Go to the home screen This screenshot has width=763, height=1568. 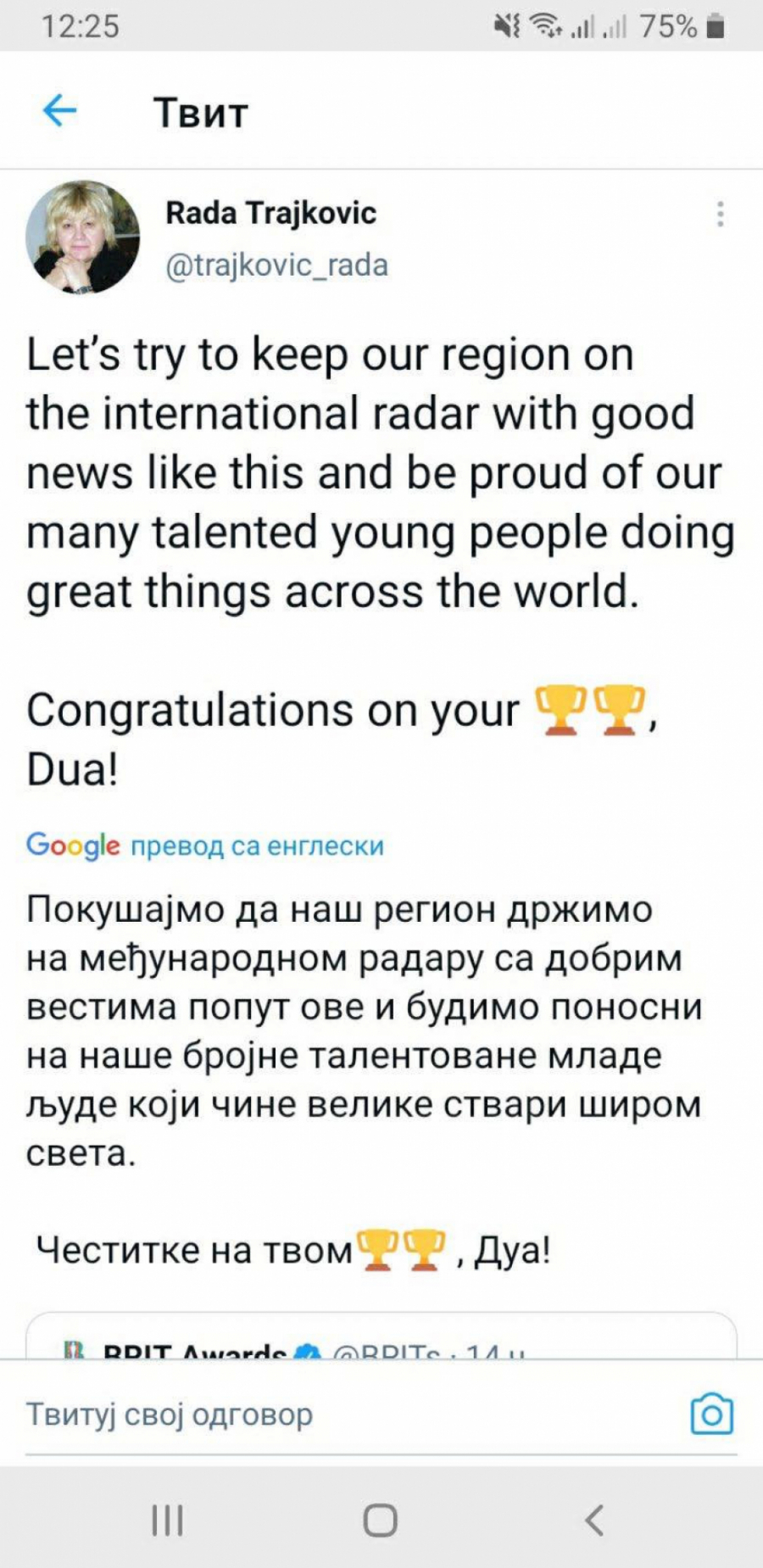coord(381,1521)
